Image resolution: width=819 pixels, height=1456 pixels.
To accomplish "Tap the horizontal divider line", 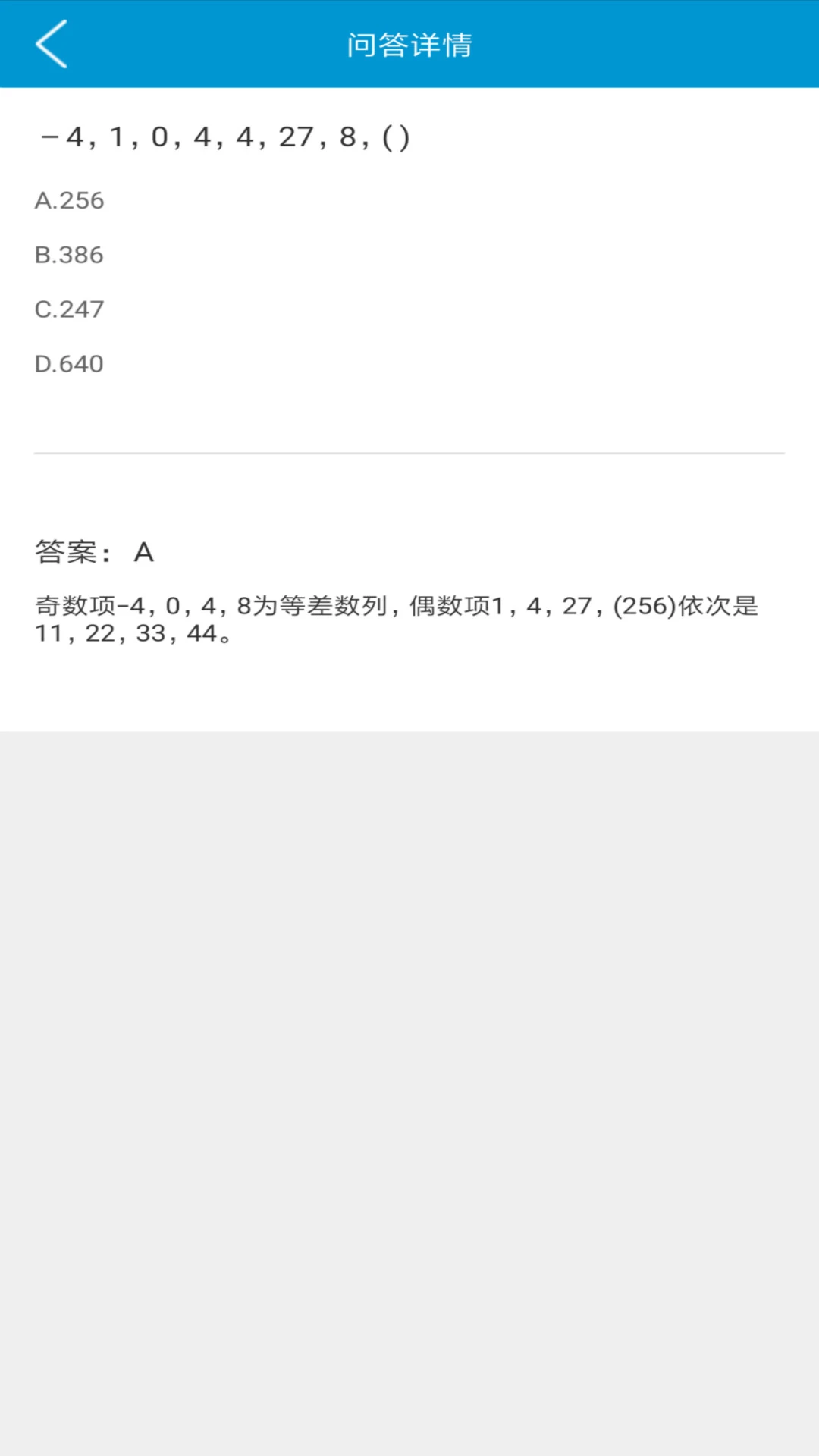I will coord(409,453).
